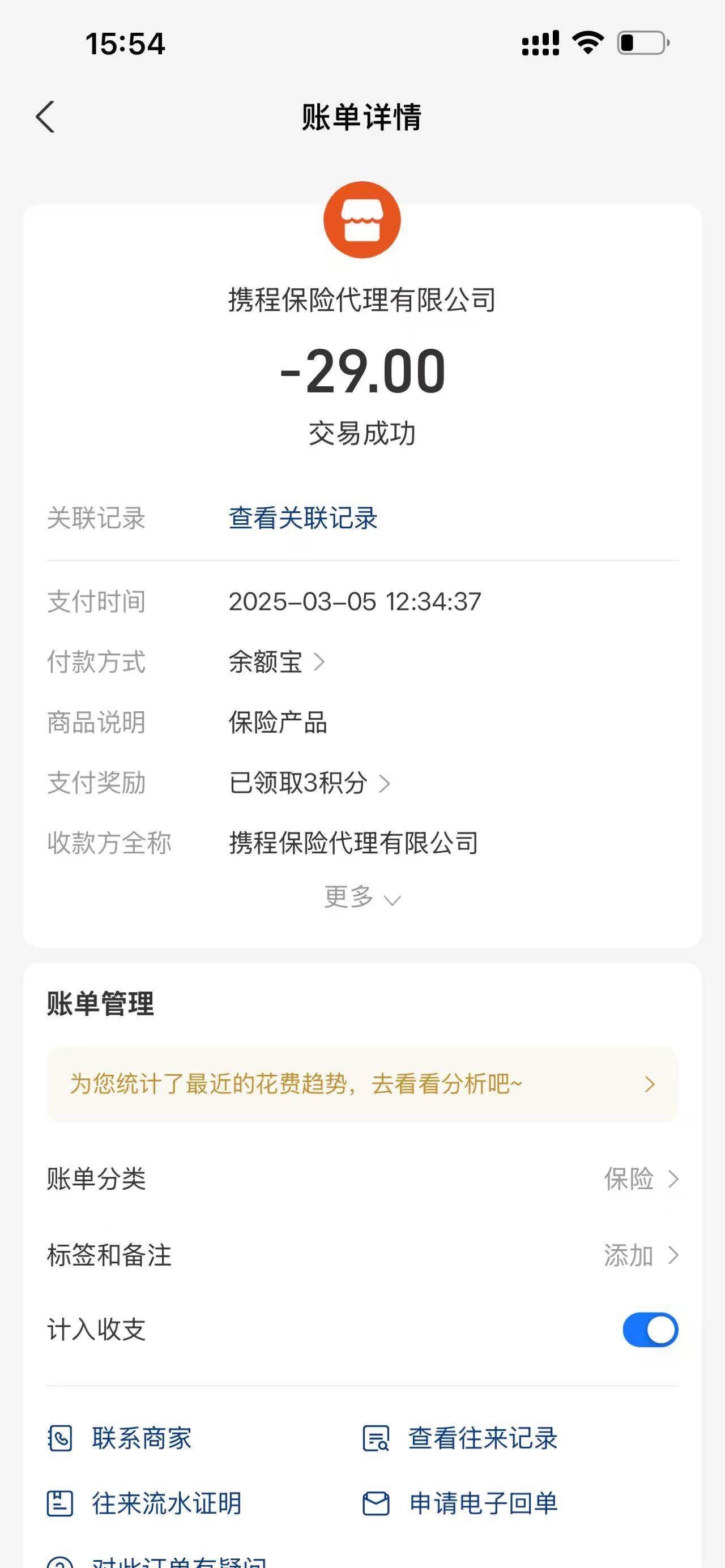Viewport: 725px width, 1568px height.
Task: Request a 往来流水证明 statement
Action: click(144, 1503)
